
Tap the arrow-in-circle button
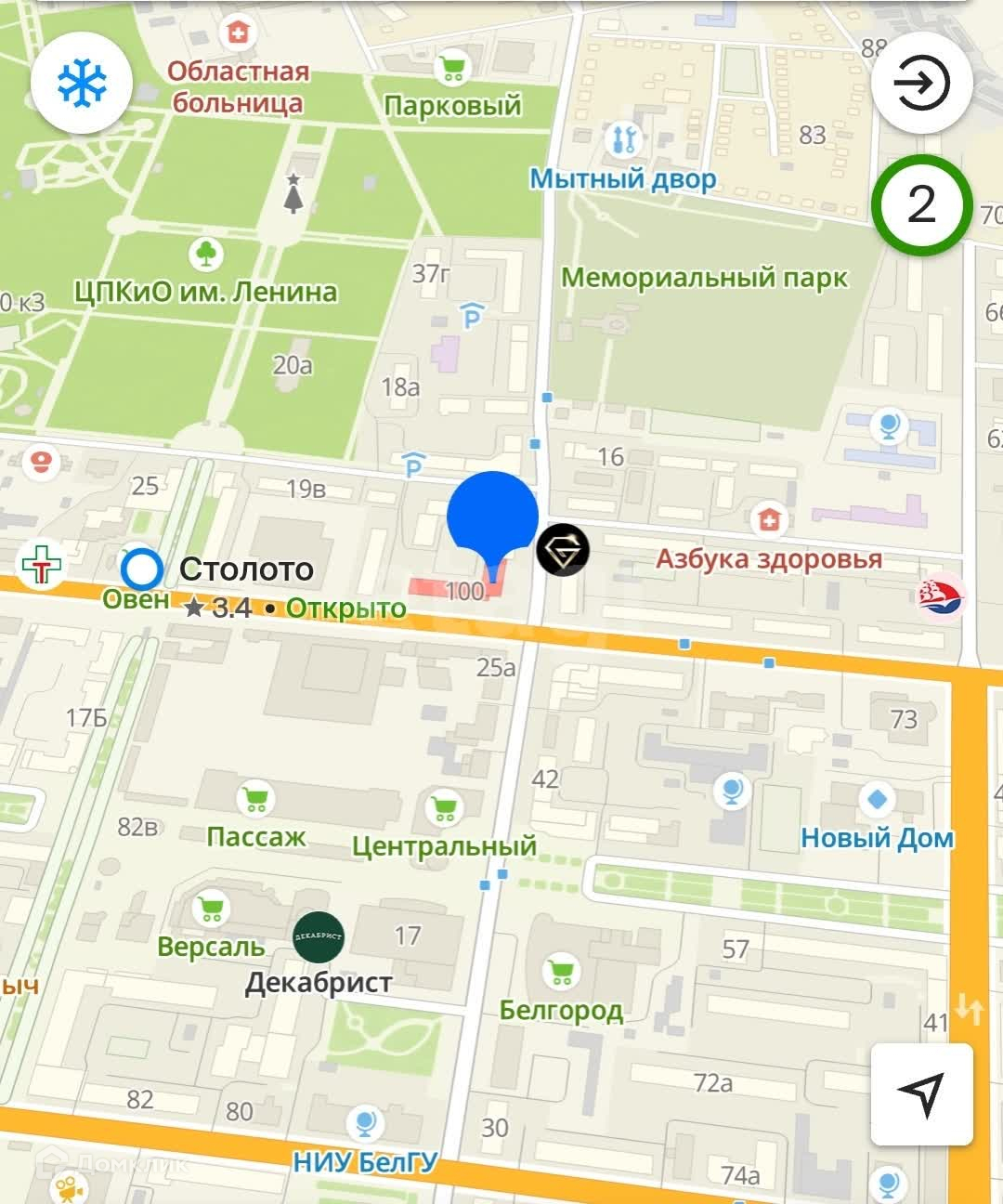921,85
